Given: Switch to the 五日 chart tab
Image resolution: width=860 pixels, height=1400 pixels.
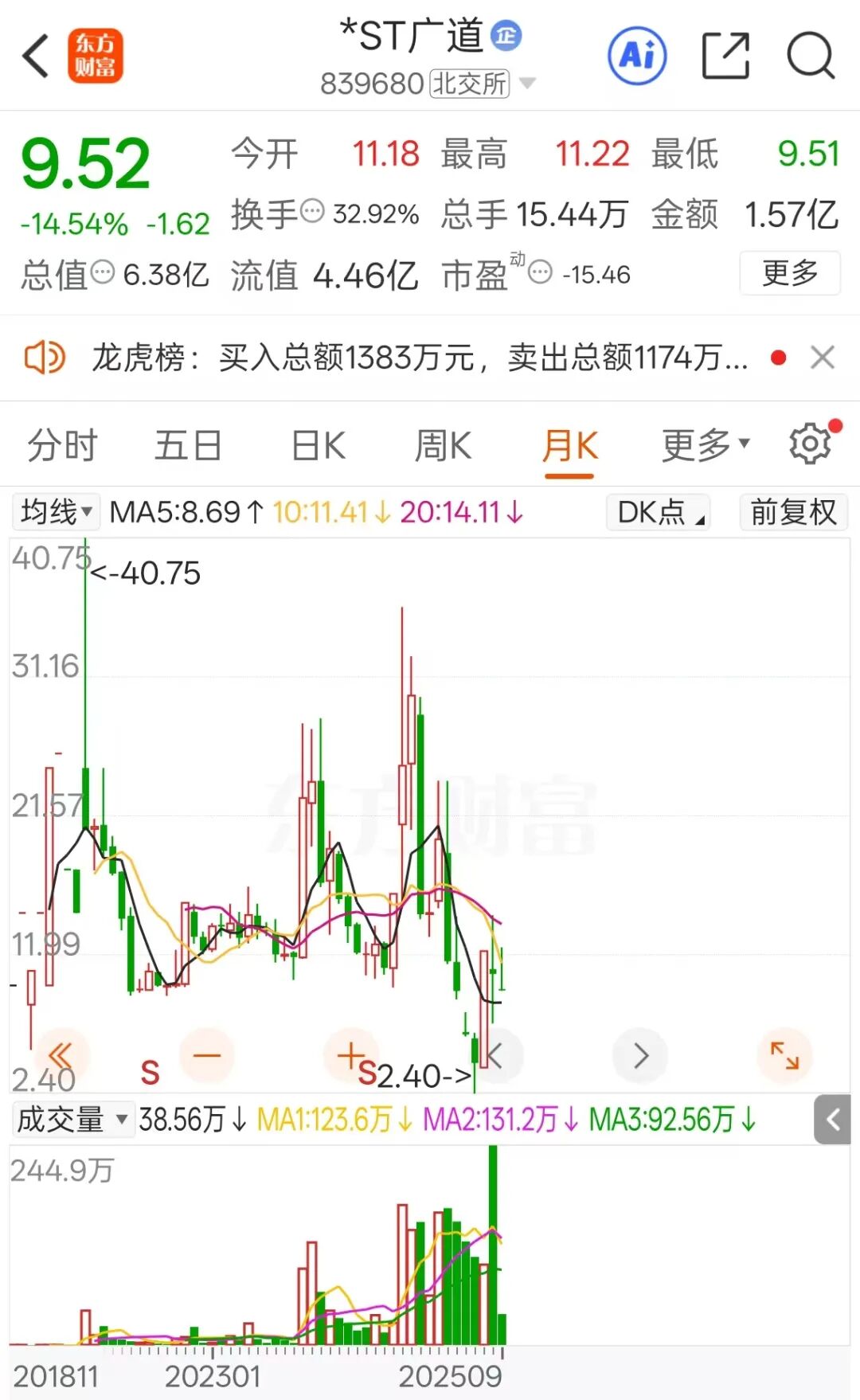Looking at the screenshot, I should pos(188,445).
